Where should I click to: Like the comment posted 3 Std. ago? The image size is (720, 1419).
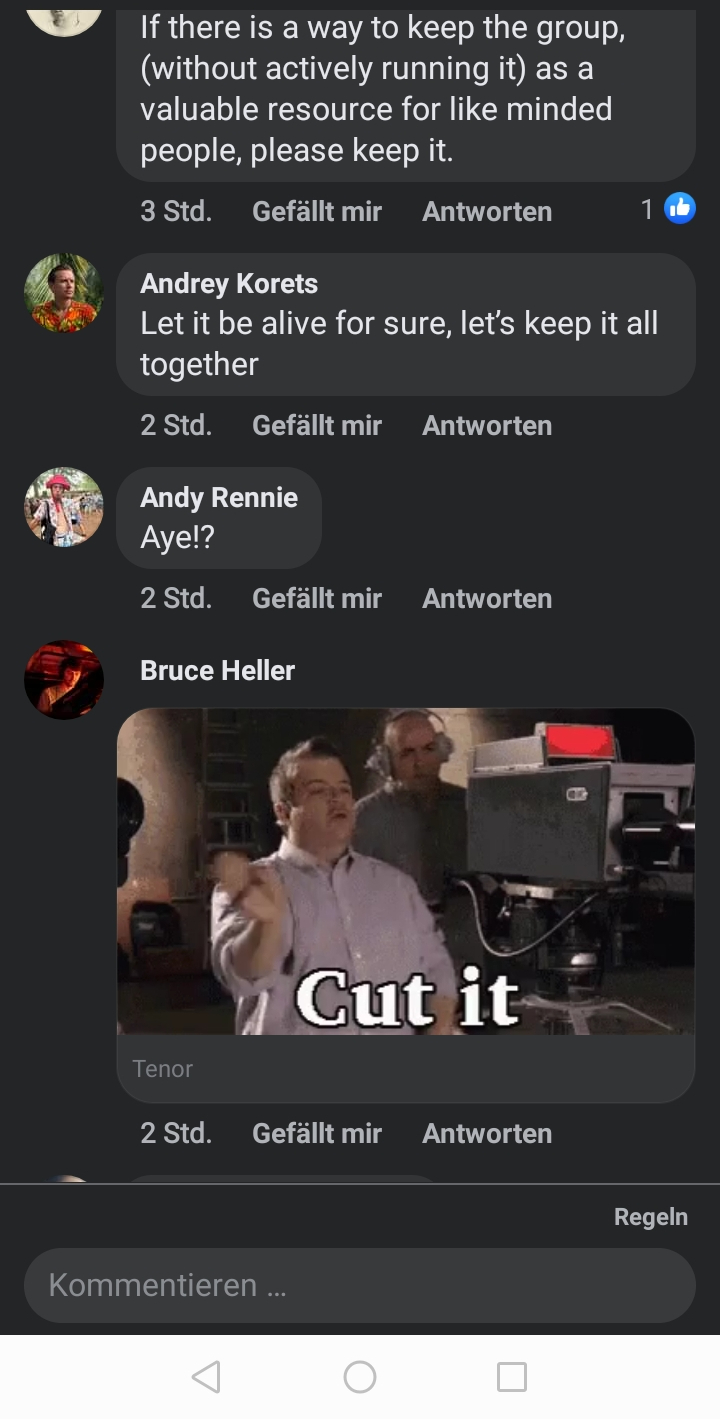tap(317, 211)
